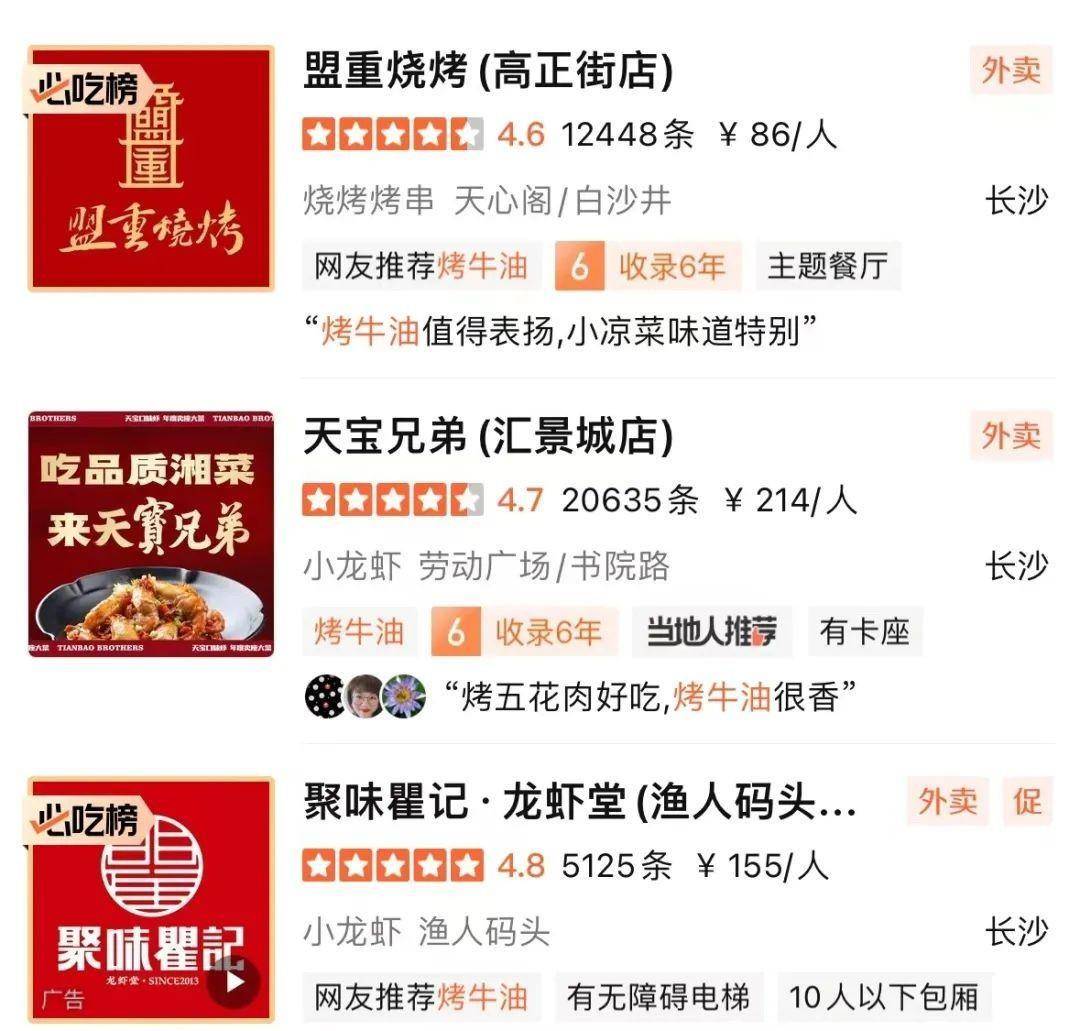Tap the 盟重烧烤 shop image
The width and height of the screenshot is (1080, 1031).
(x=151, y=168)
